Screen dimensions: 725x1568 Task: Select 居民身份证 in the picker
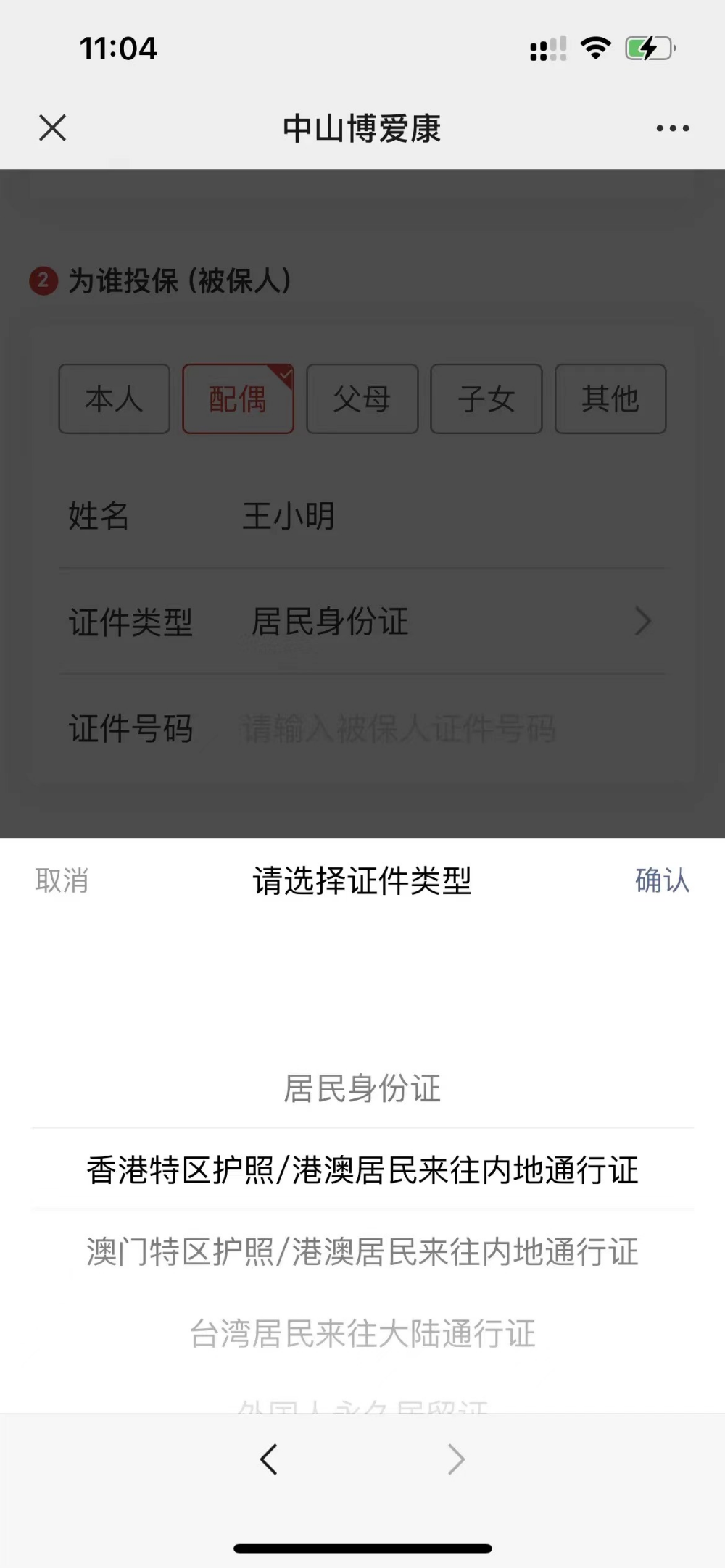click(362, 1088)
